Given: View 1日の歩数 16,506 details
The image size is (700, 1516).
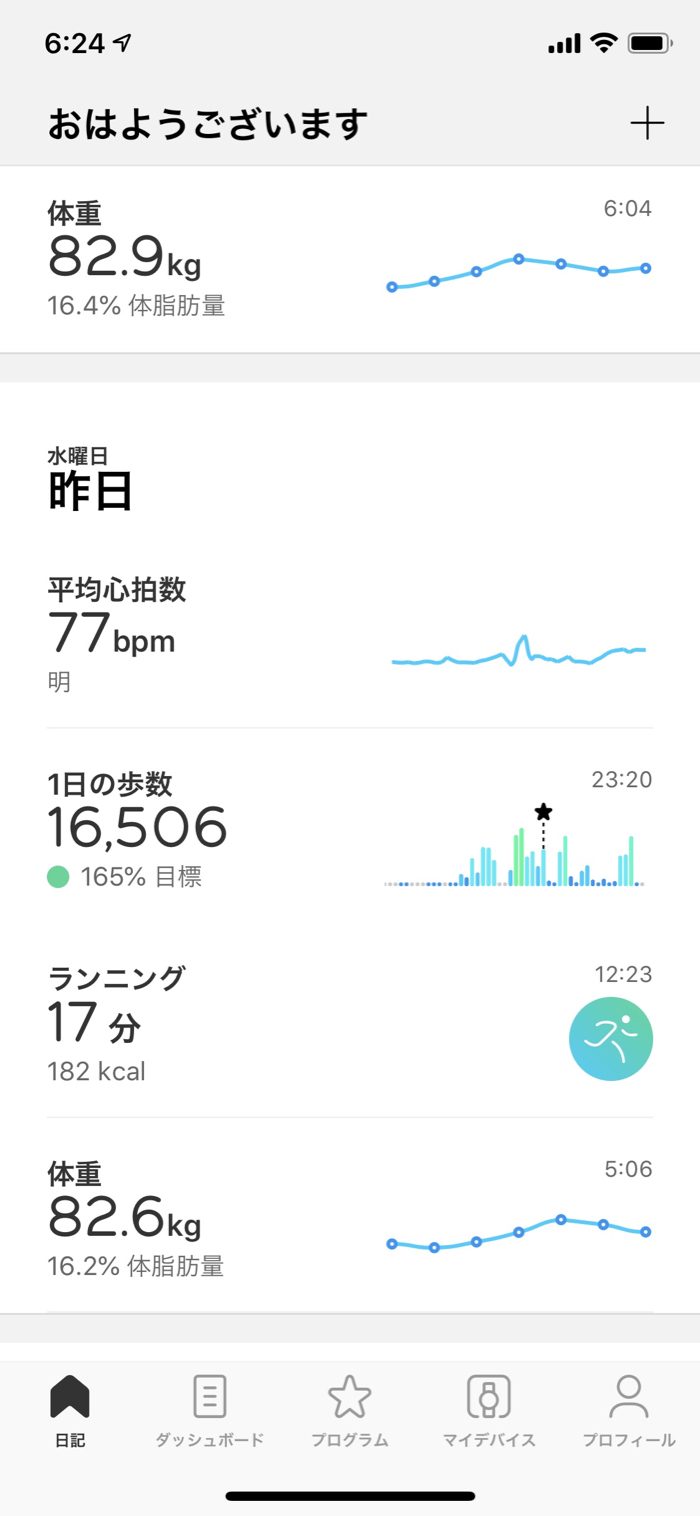Looking at the screenshot, I should point(349,830).
